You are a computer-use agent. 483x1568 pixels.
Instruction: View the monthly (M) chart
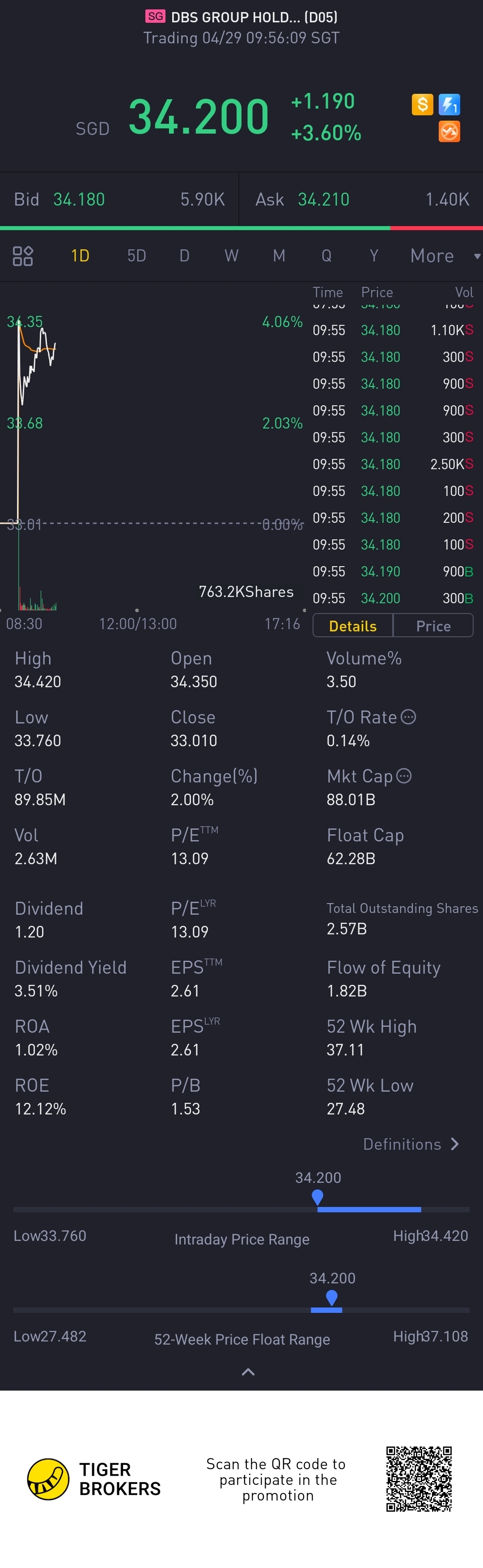[x=279, y=256]
